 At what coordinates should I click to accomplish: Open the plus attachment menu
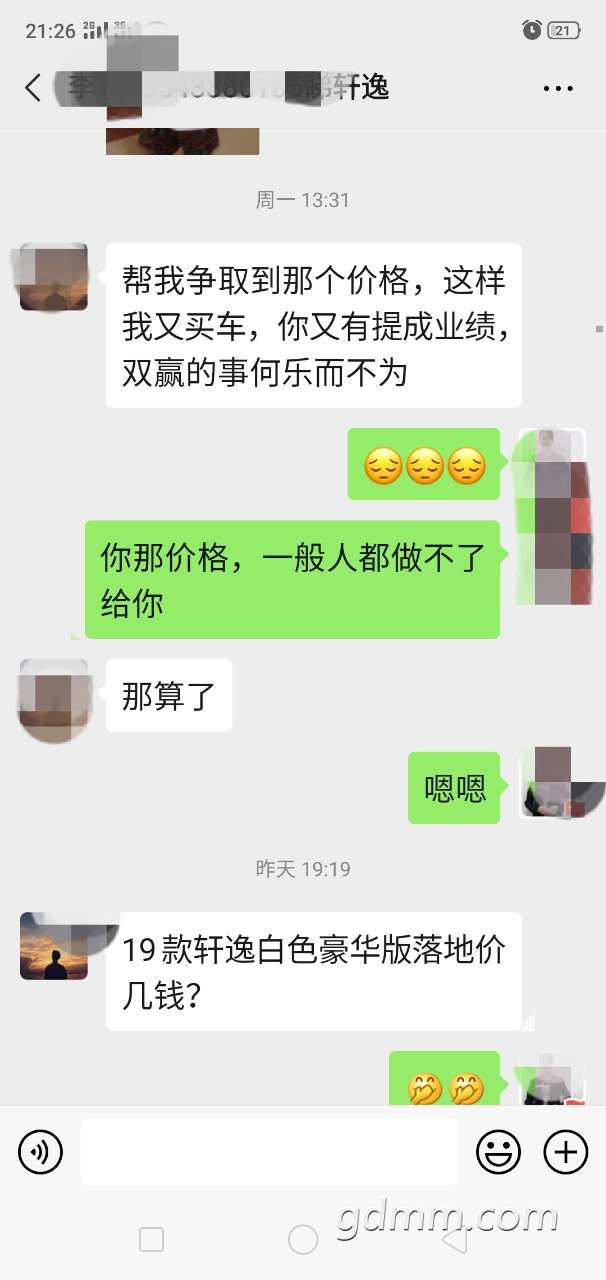(565, 1153)
